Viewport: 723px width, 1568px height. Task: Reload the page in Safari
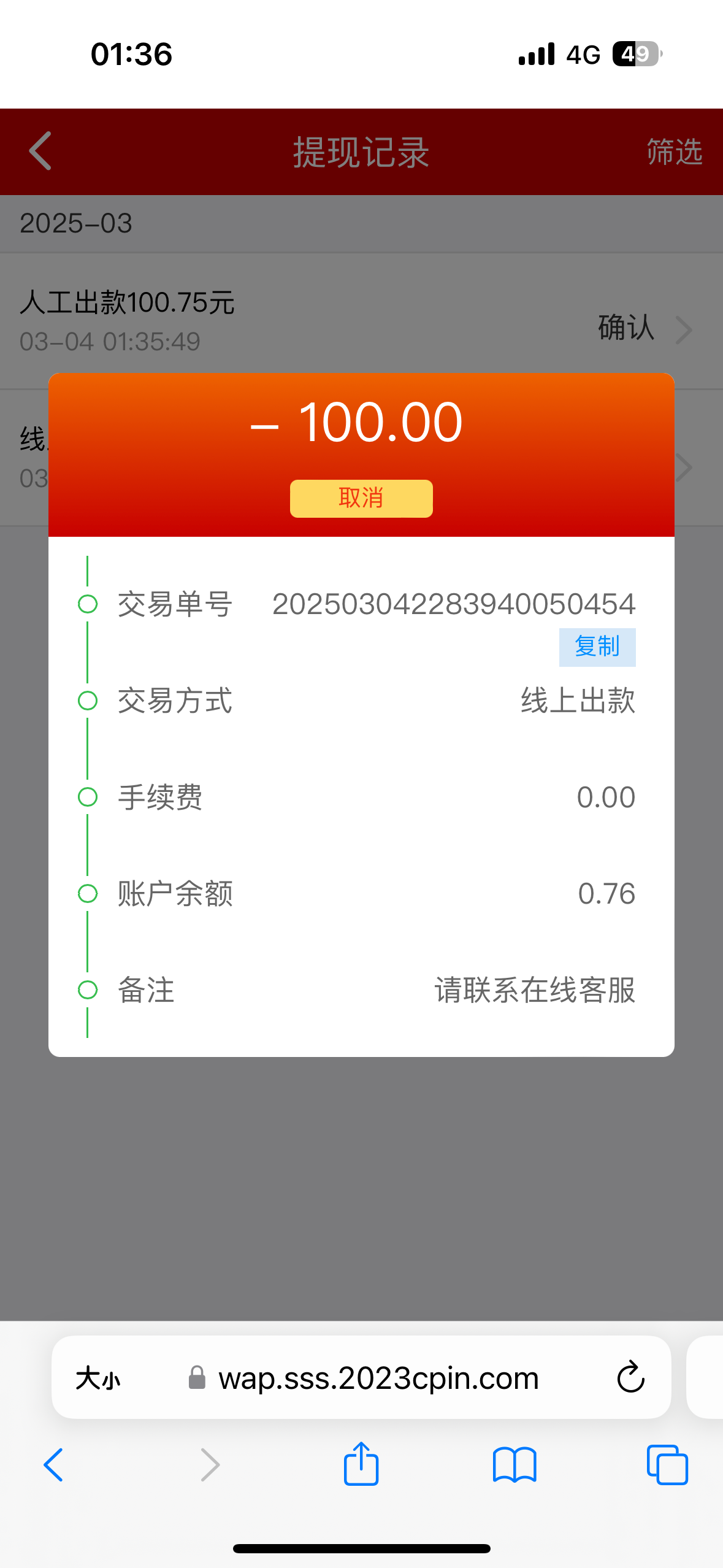pos(630,1377)
